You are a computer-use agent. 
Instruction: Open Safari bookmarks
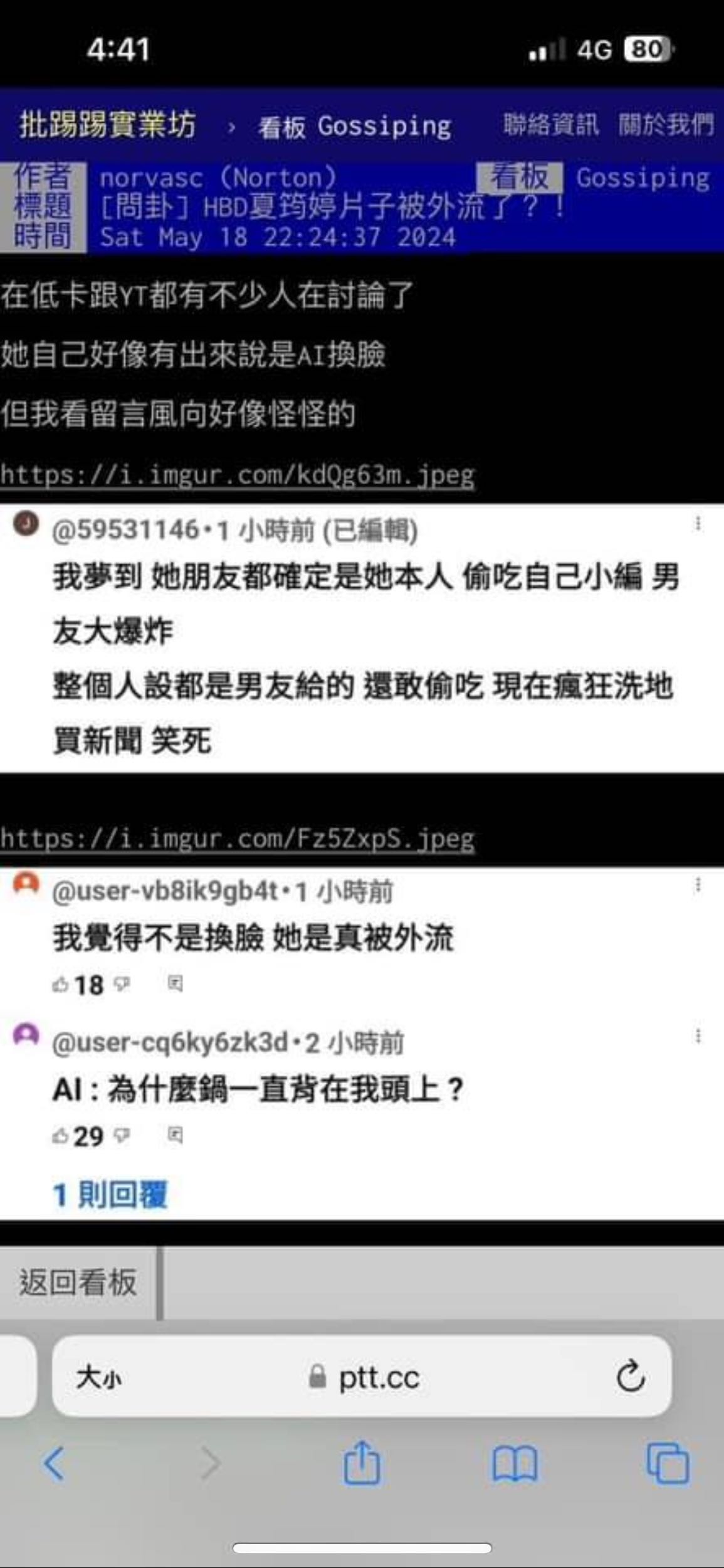click(x=515, y=1464)
